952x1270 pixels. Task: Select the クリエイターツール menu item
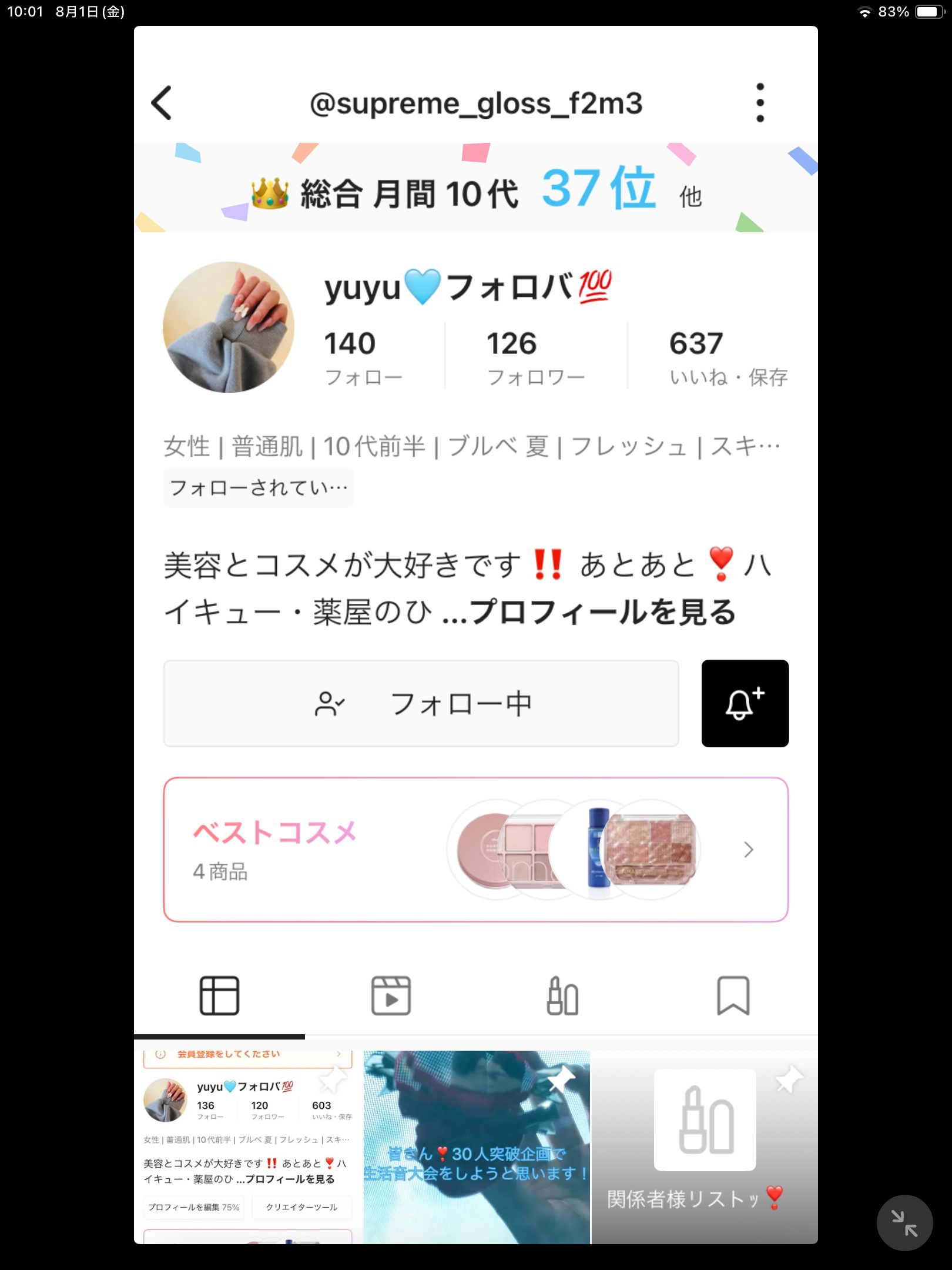pos(301,1207)
